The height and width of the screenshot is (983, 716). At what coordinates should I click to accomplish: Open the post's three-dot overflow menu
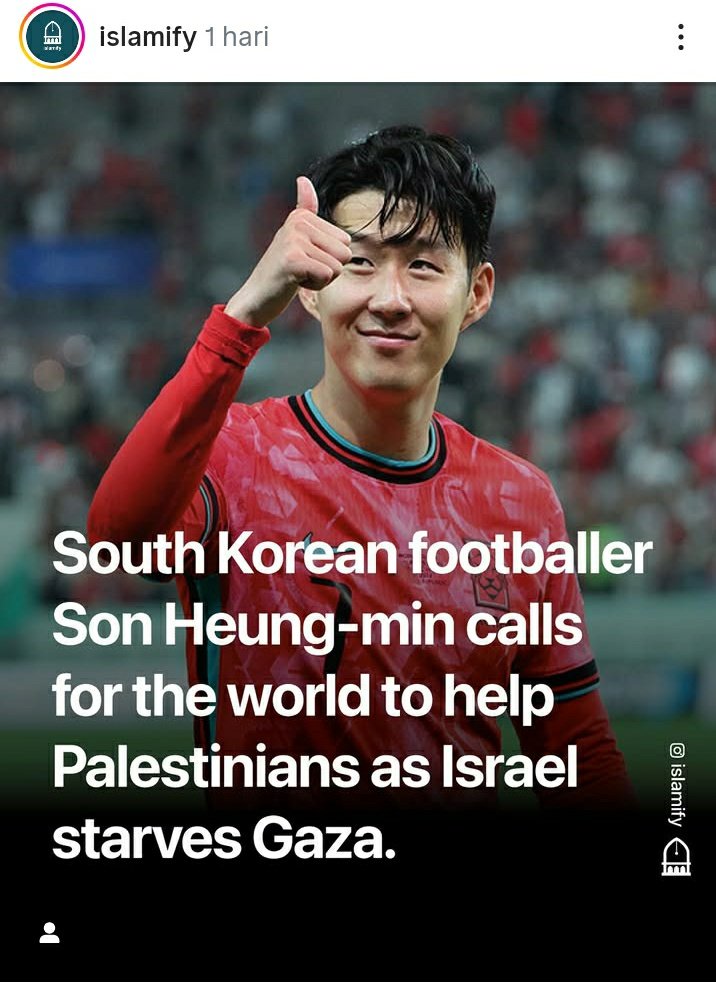(x=680, y=38)
